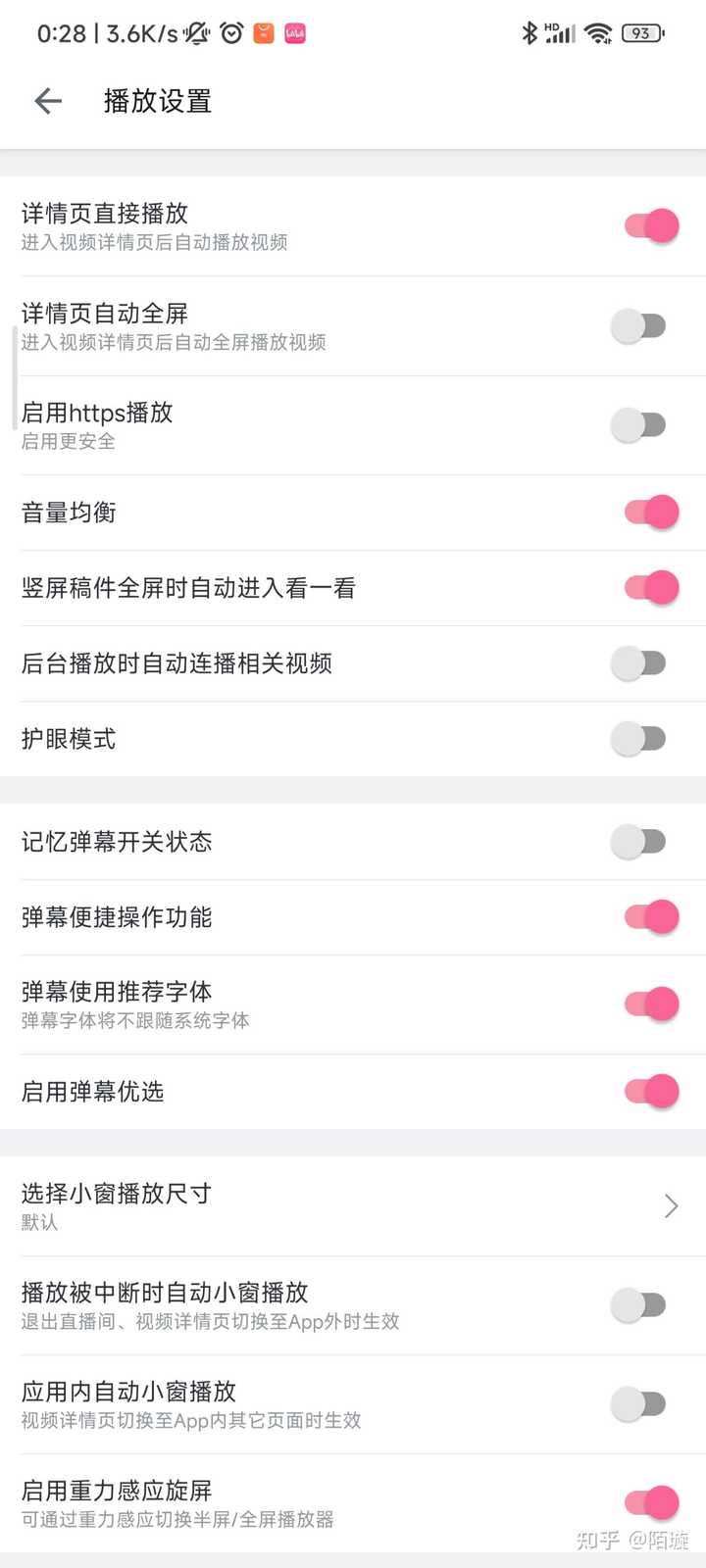706x1568 pixels.
Task: Enable 详情页自动全屏 switch
Action: coord(638,325)
